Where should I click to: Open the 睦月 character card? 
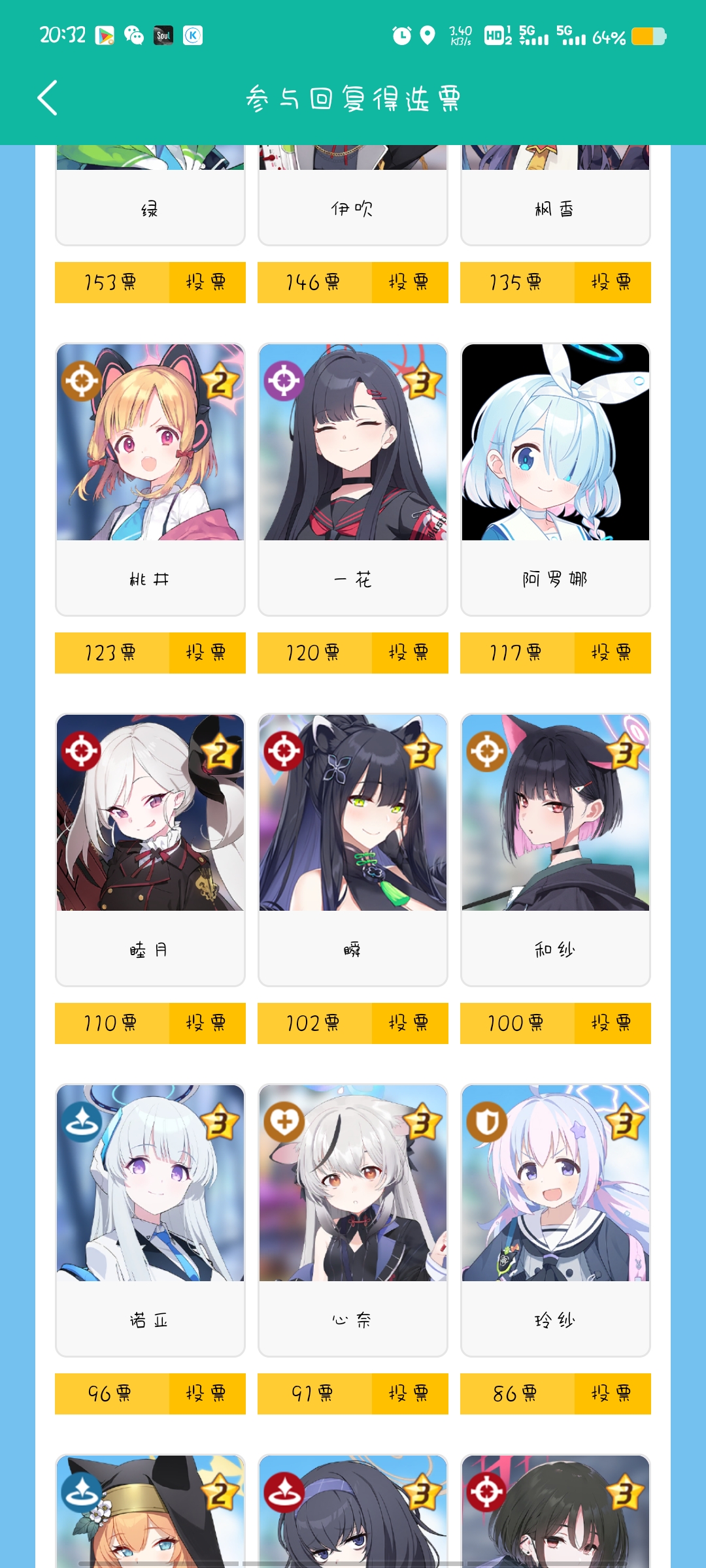150,849
